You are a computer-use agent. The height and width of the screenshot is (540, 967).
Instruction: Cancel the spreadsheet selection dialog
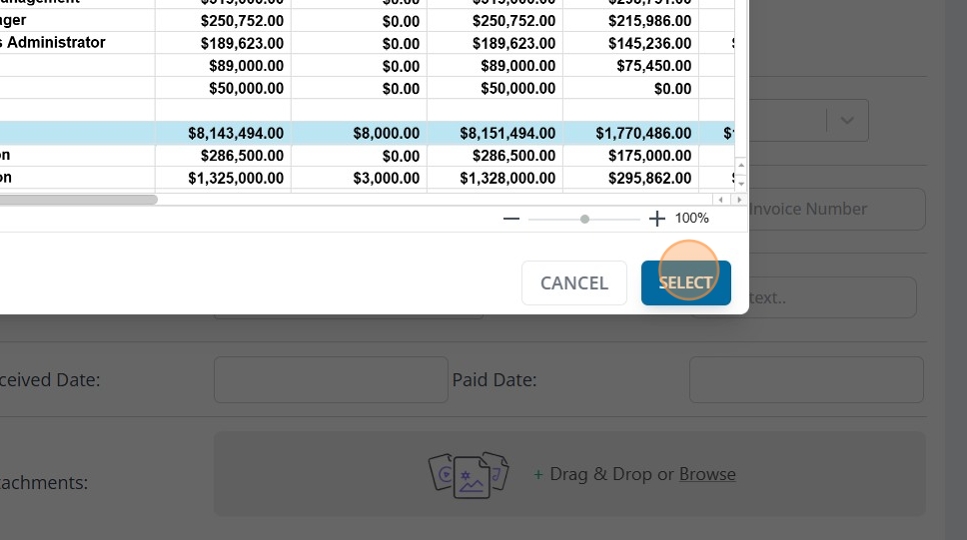pyautogui.click(x=574, y=283)
